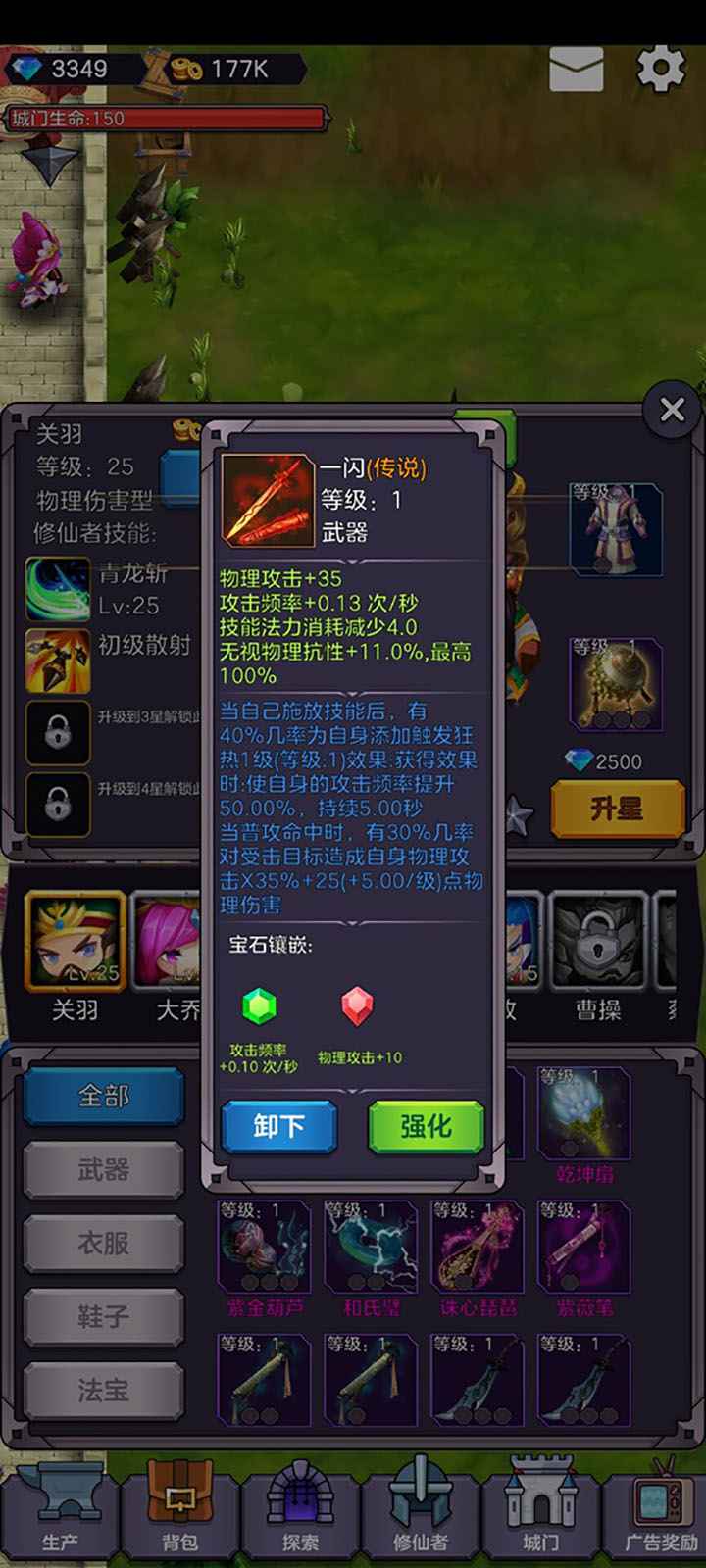706x1568 pixels.
Task: Open the 乾坤扇 item
Action: click(584, 1117)
